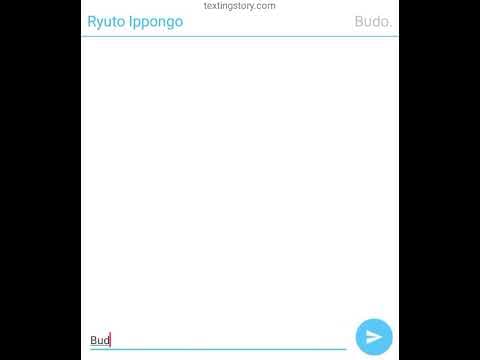Switch speaker to Budo

373,22
